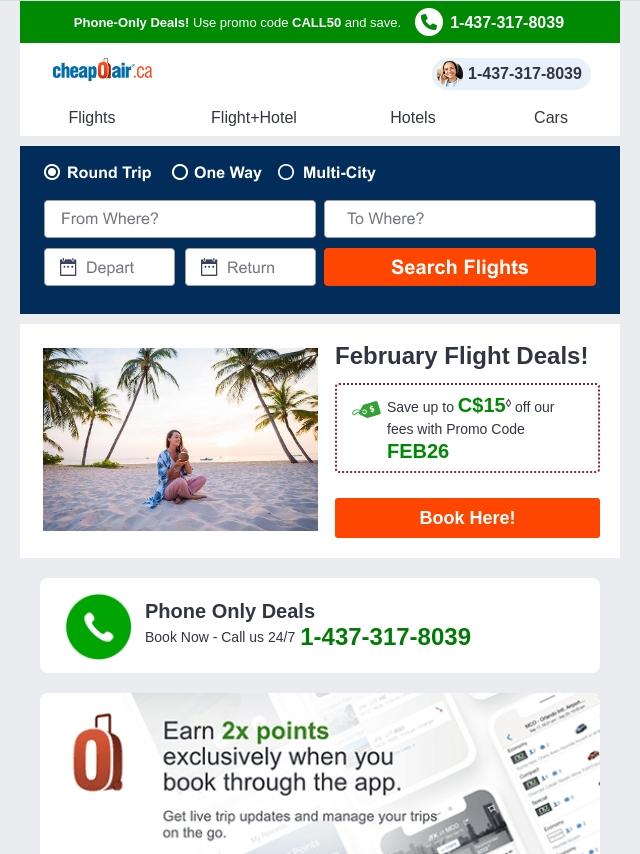Pick a Return date
The image size is (640, 854).
250,267
